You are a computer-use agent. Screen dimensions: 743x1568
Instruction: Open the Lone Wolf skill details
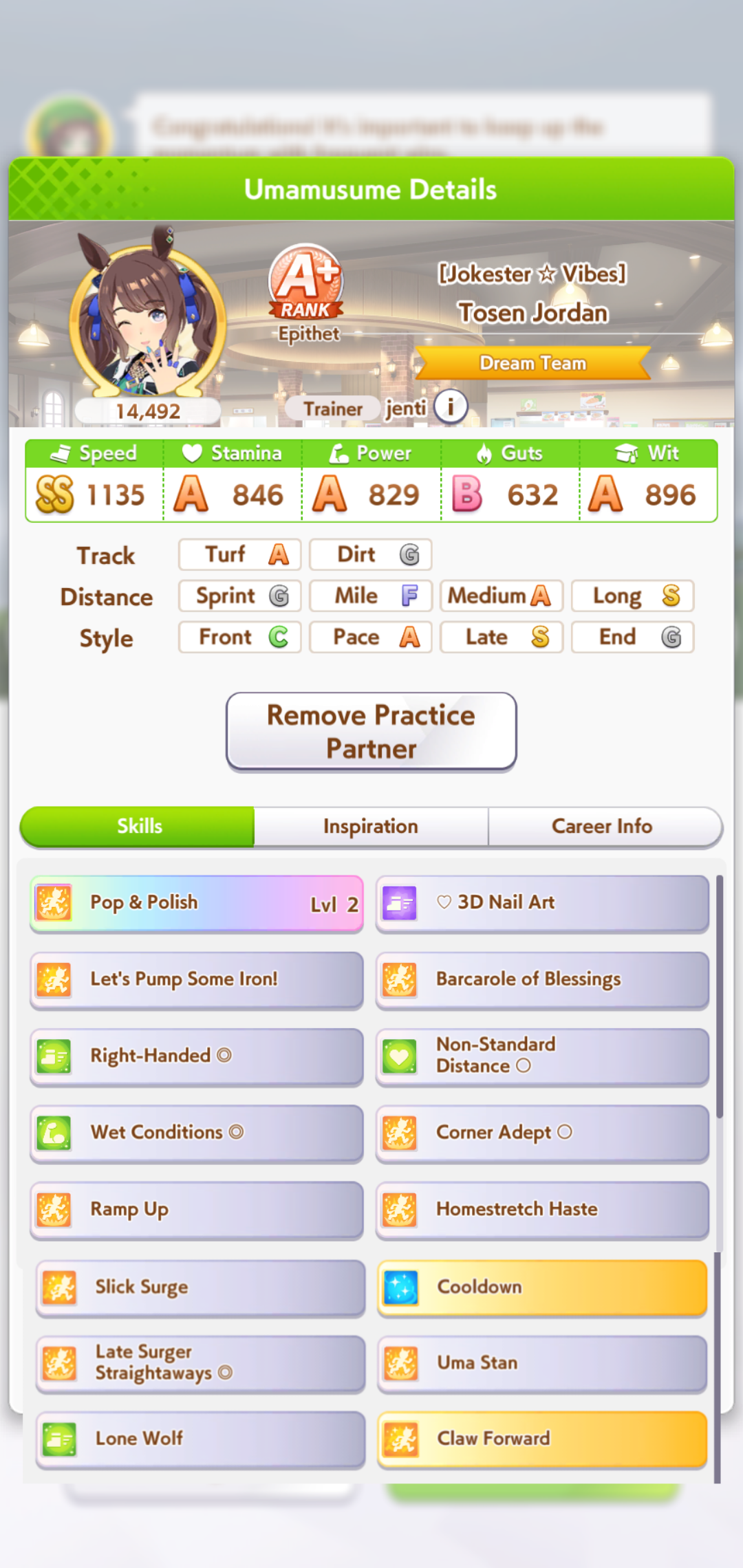[x=200, y=1439]
